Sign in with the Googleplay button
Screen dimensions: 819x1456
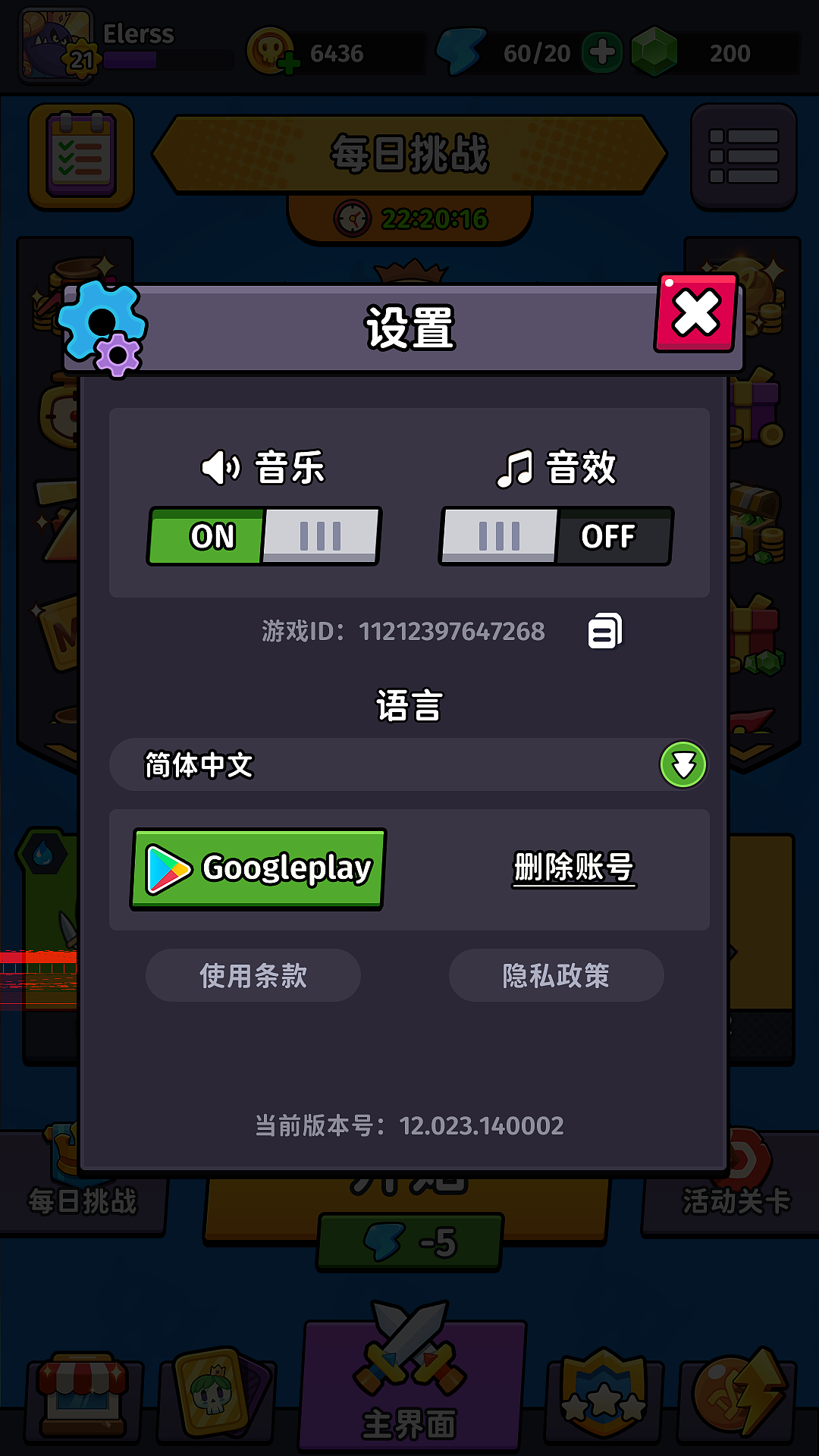[258, 870]
